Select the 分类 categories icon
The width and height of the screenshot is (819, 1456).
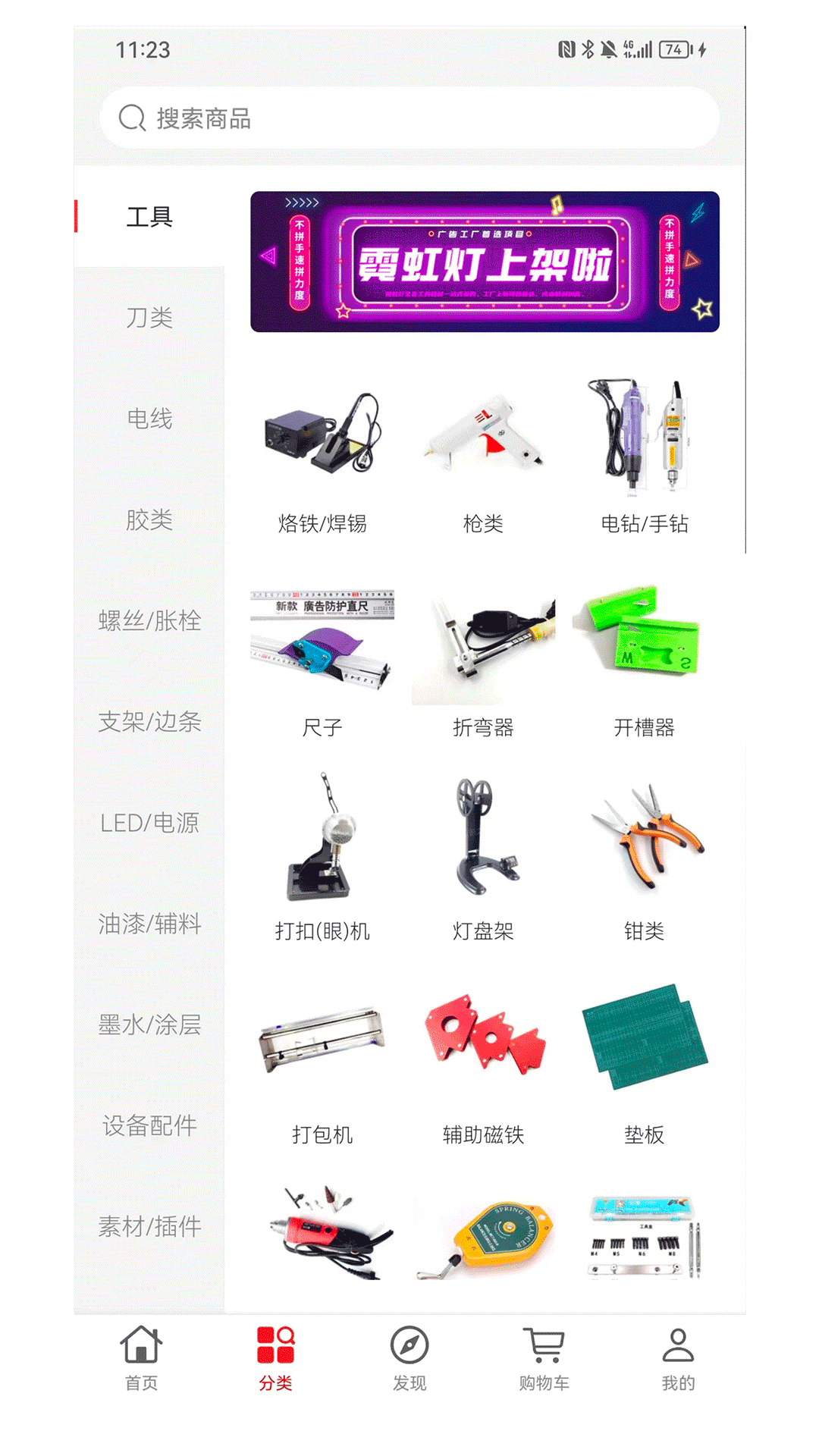coord(275,1357)
